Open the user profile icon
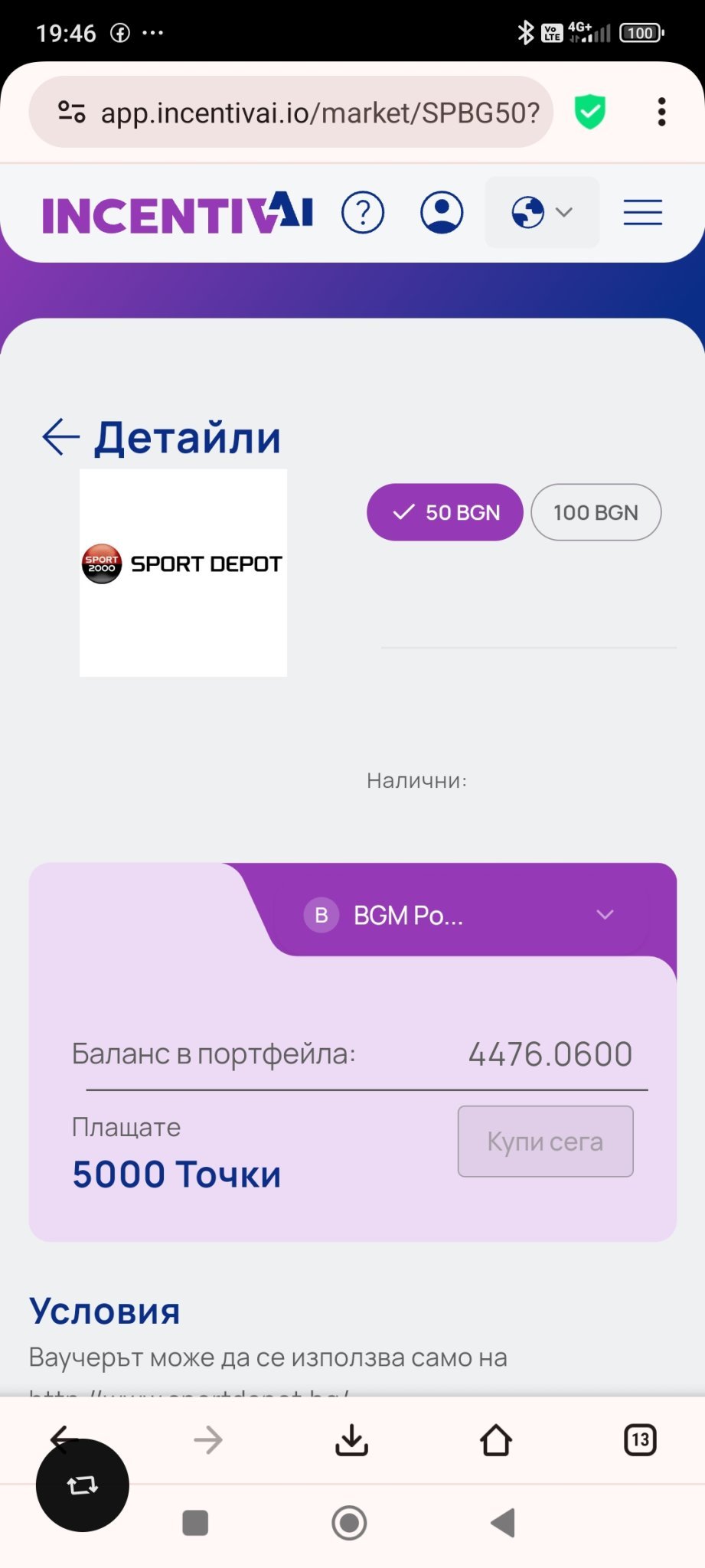The height and width of the screenshot is (1568, 705). tap(442, 212)
